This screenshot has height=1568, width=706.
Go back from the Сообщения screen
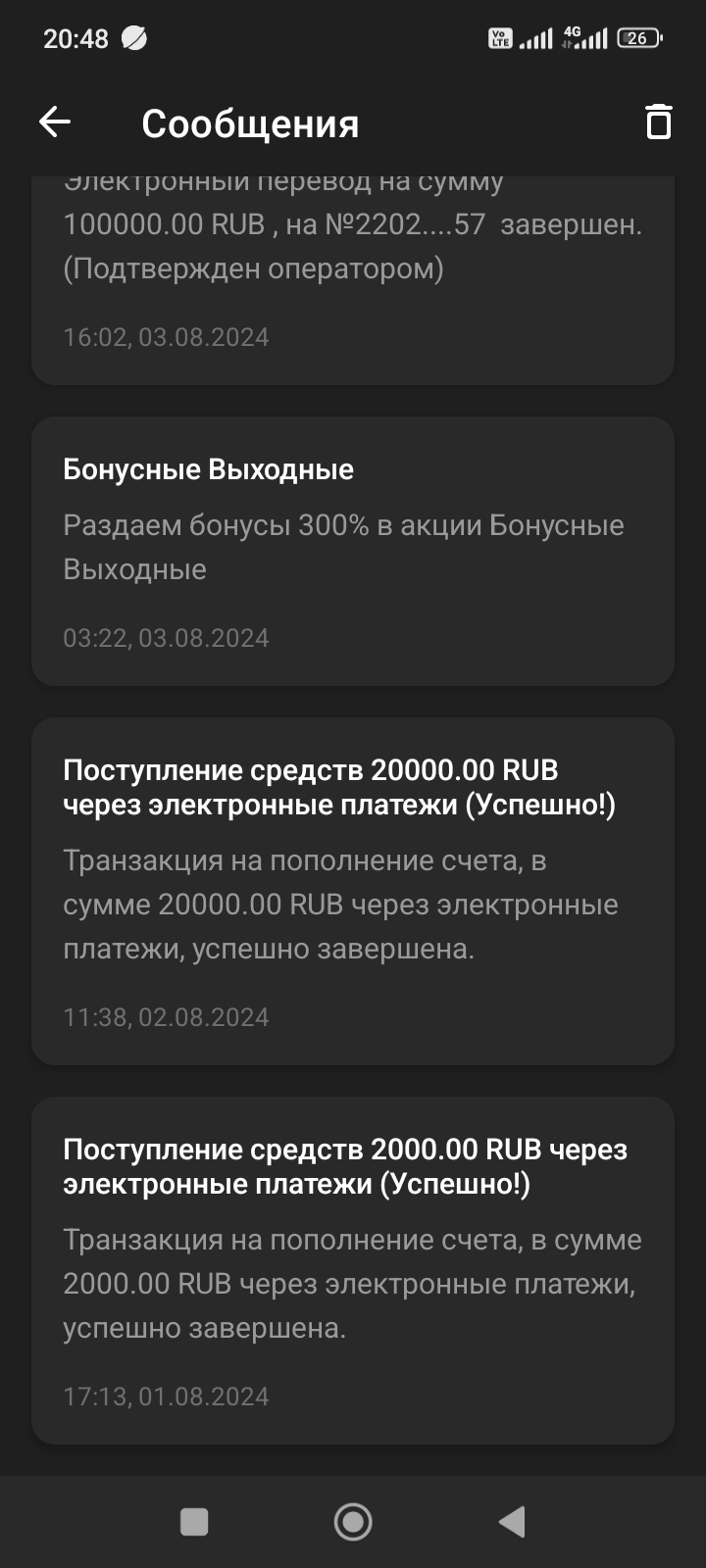(x=55, y=122)
